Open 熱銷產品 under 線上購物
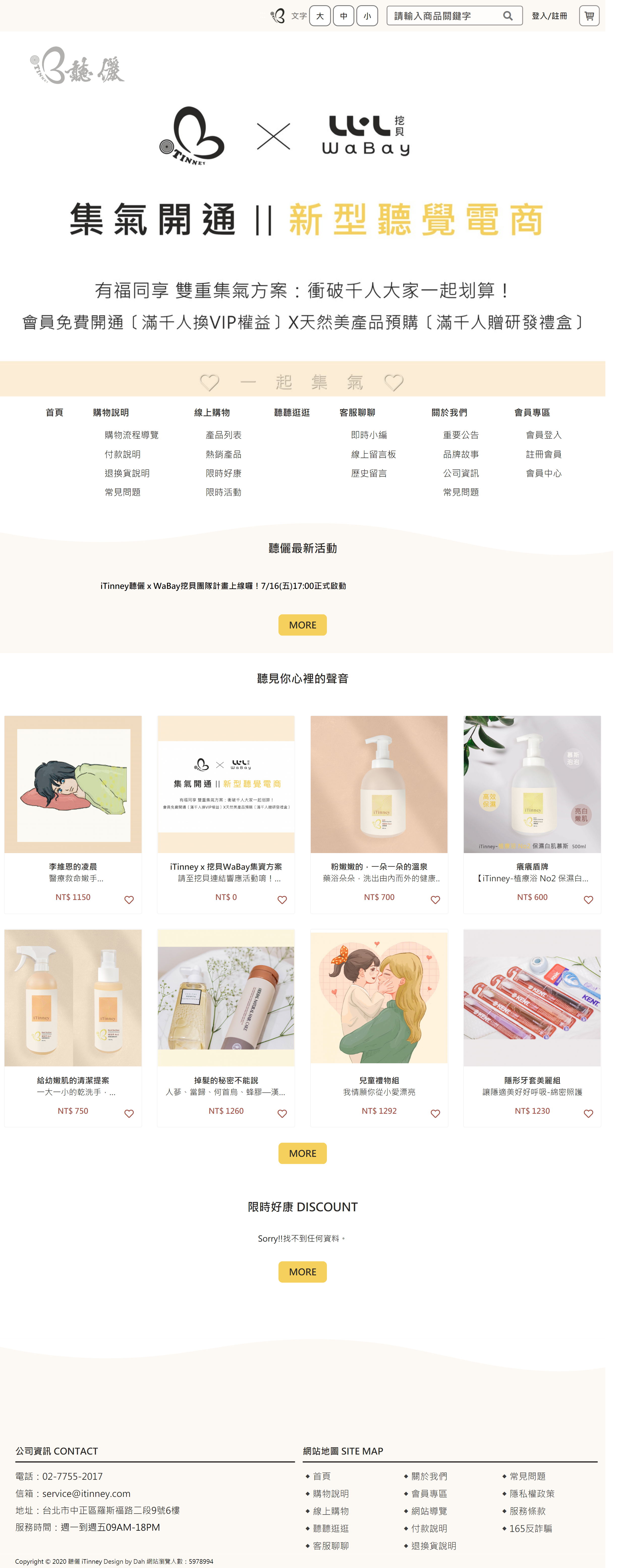 [223, 454]
